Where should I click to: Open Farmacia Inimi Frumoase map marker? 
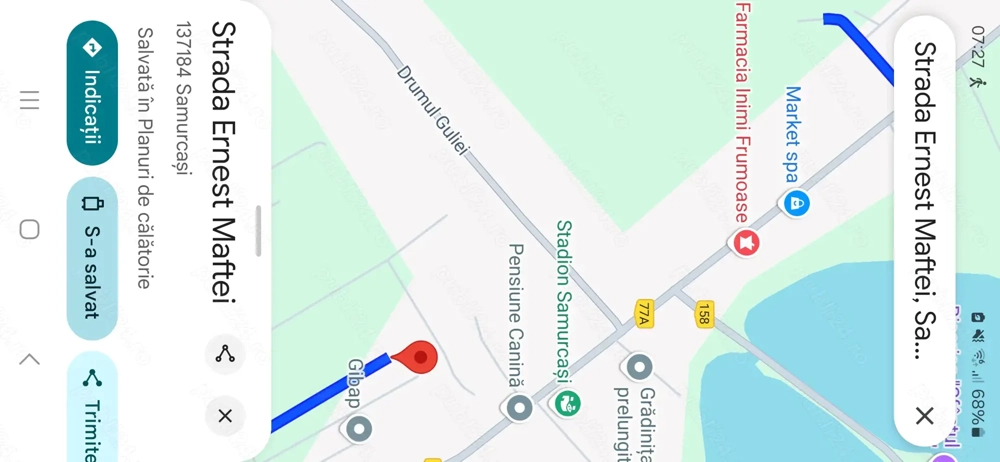tap(745, 242)
